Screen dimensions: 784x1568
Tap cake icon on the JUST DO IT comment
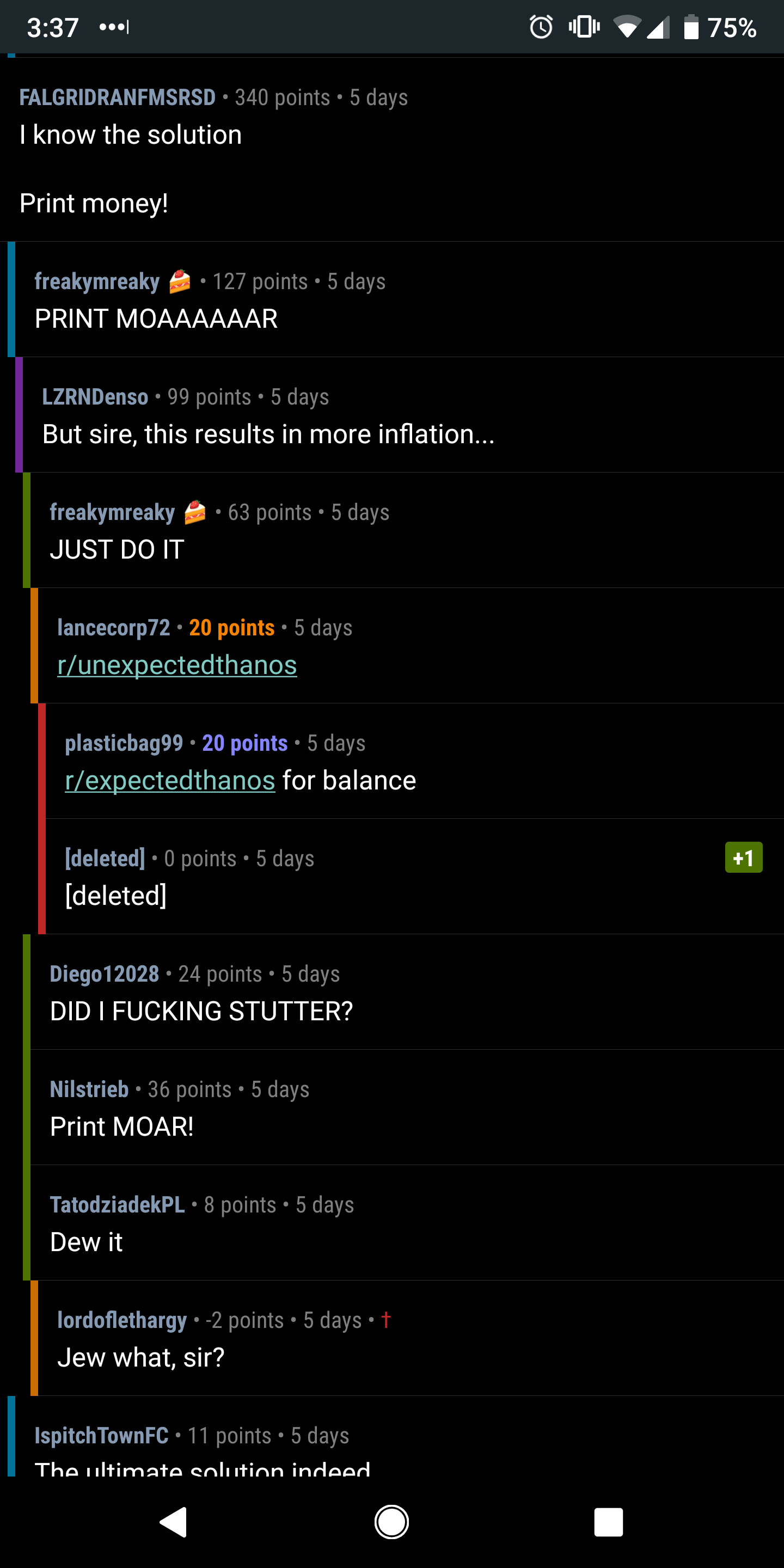click(x=196, y=512)
